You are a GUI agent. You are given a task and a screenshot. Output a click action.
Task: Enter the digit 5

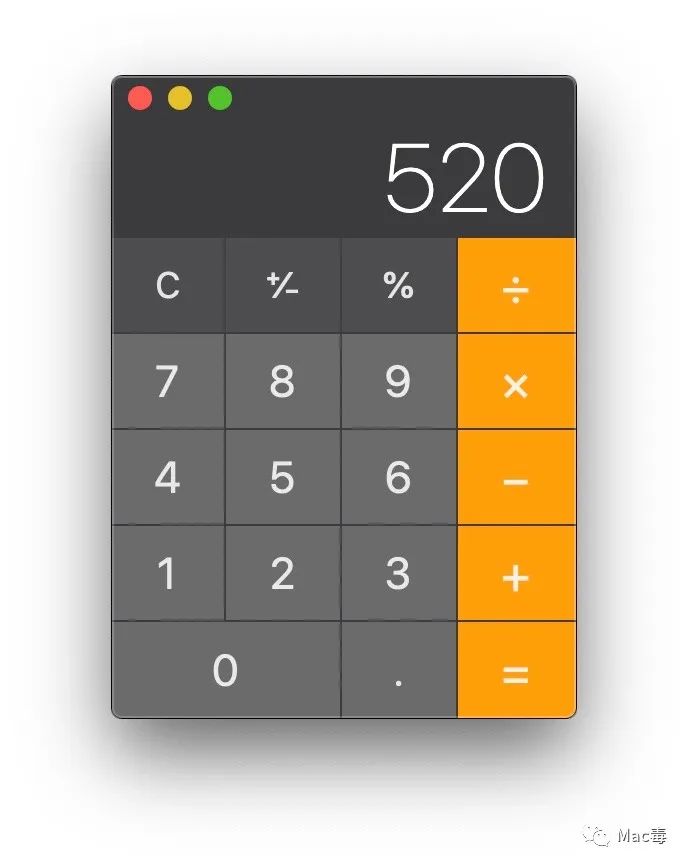(x=283, y=478)
